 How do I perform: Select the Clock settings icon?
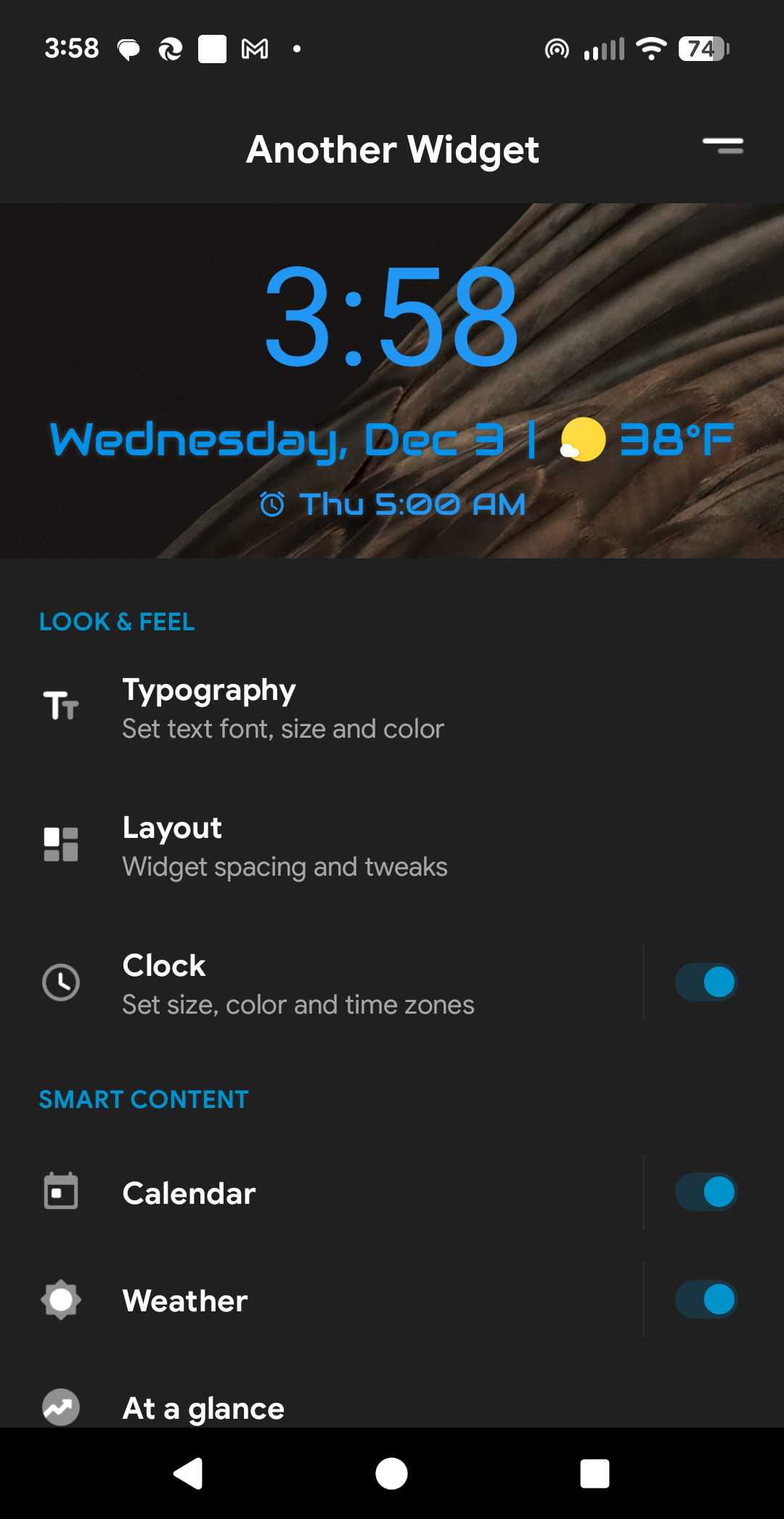click(62, 982)
